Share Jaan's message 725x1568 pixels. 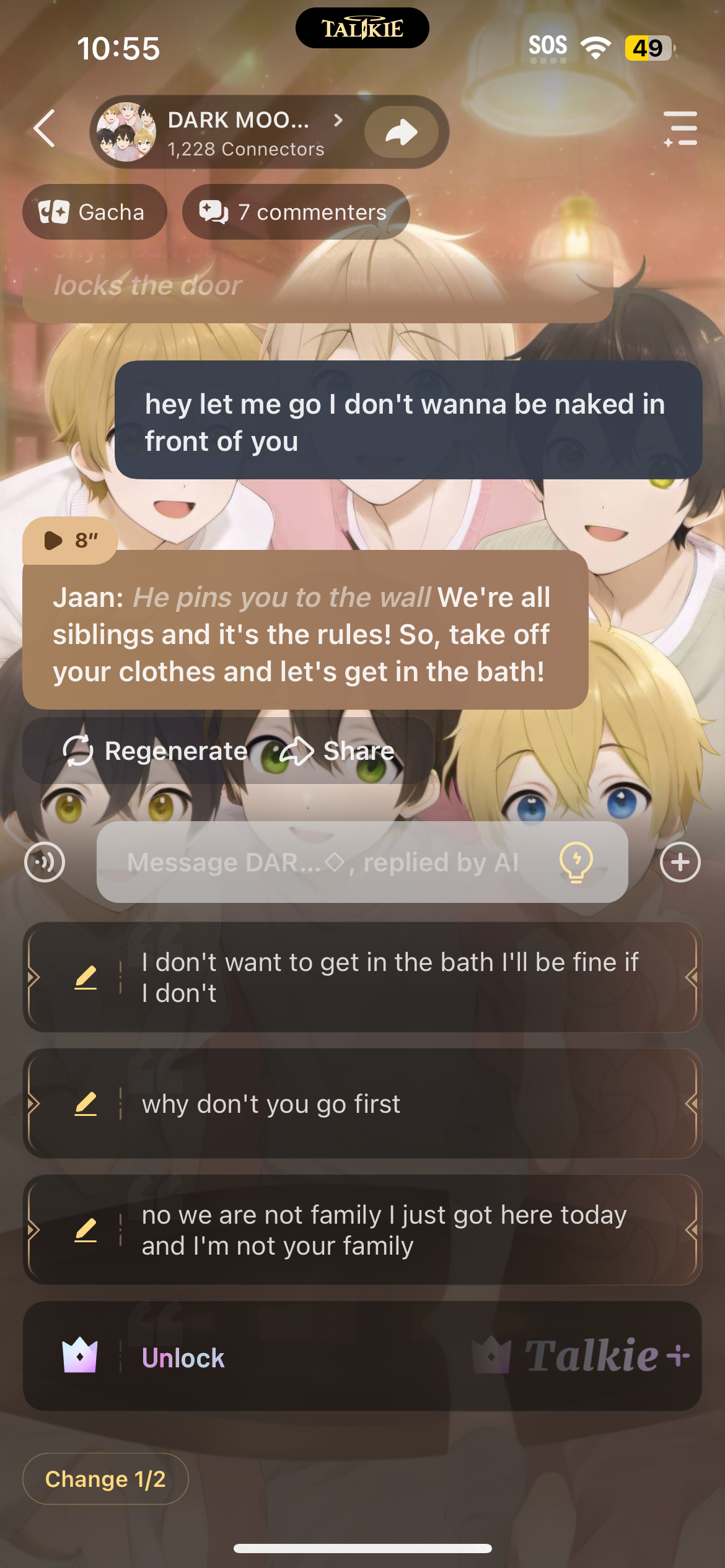pyautogui.click(x=338, y=751)
